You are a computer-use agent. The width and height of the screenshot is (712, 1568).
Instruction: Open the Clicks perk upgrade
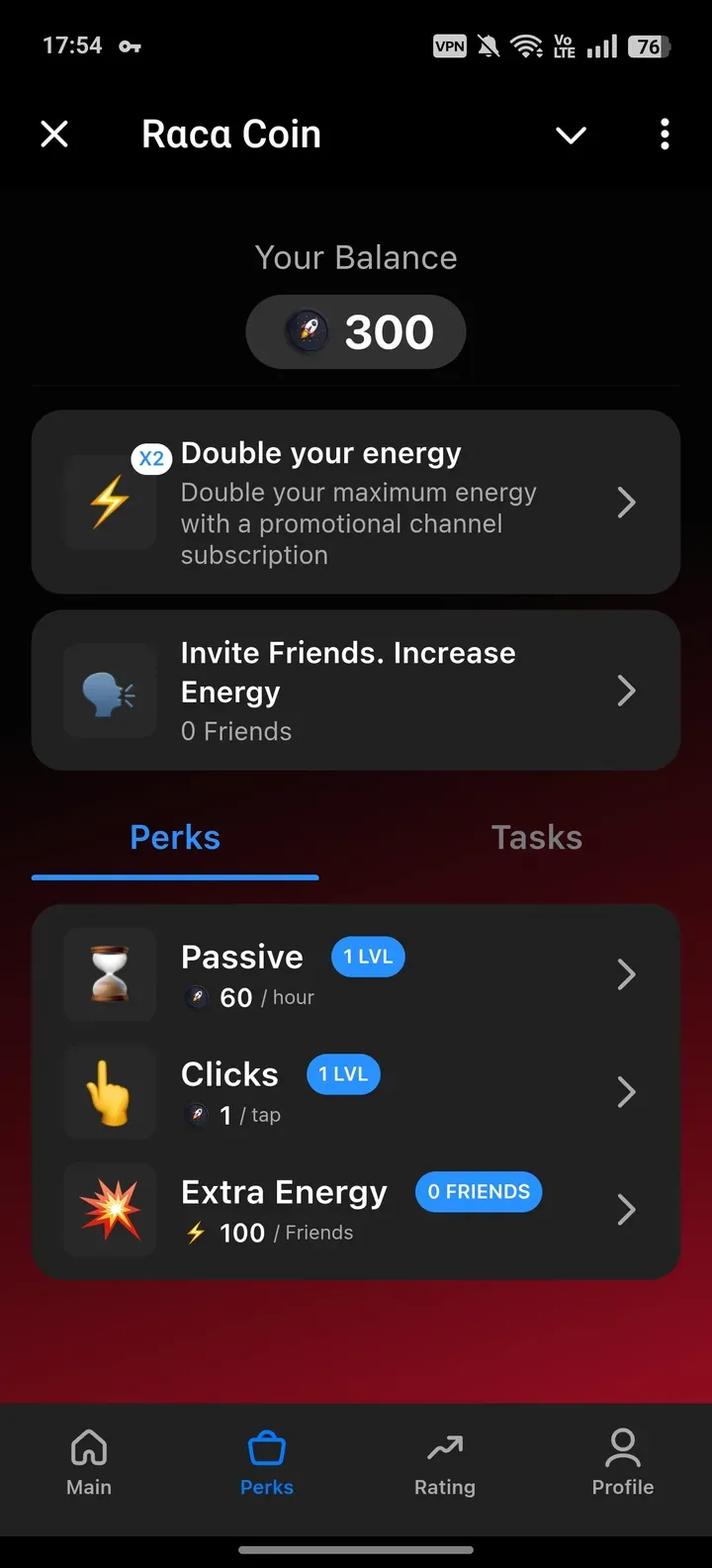coord(356,1092)
